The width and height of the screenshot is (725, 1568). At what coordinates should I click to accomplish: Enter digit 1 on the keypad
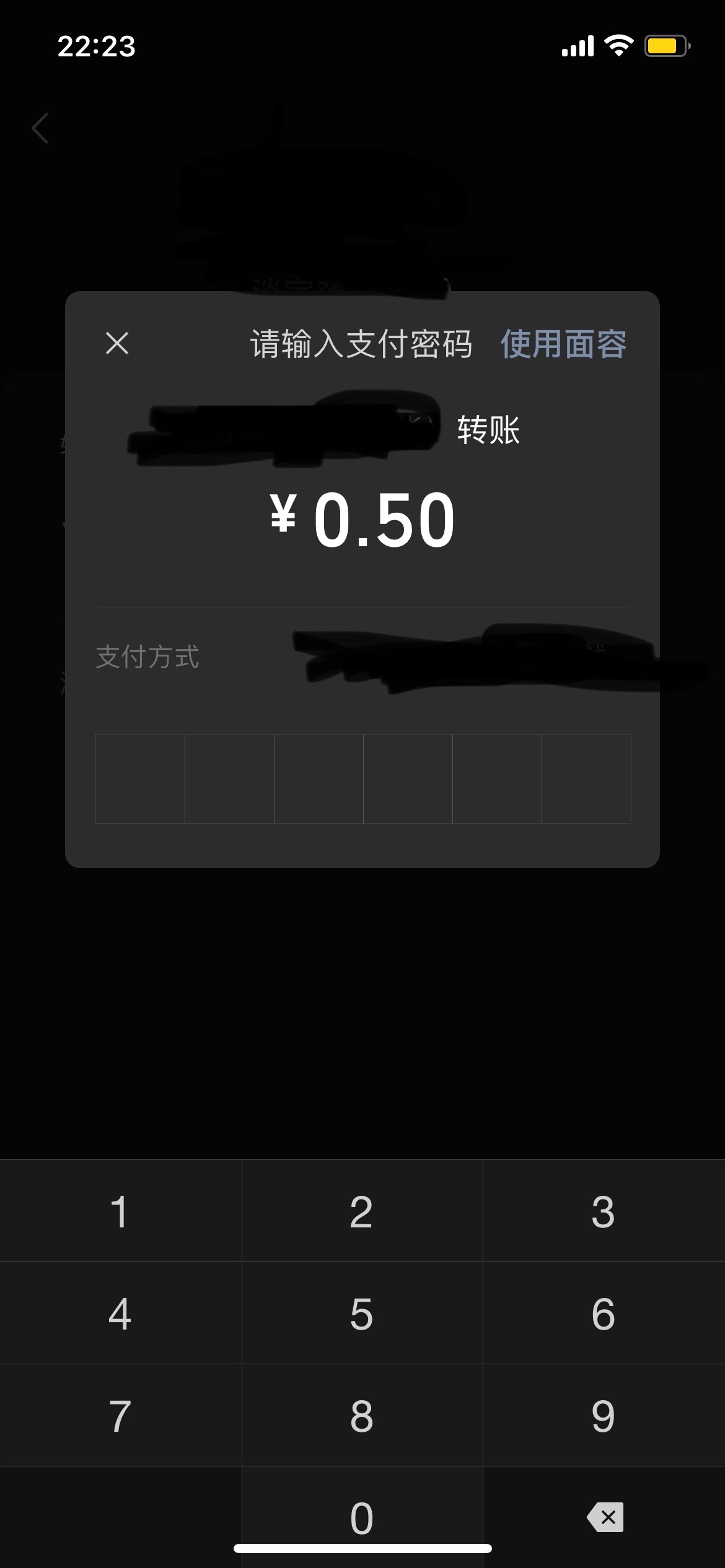click(120, 1211)
